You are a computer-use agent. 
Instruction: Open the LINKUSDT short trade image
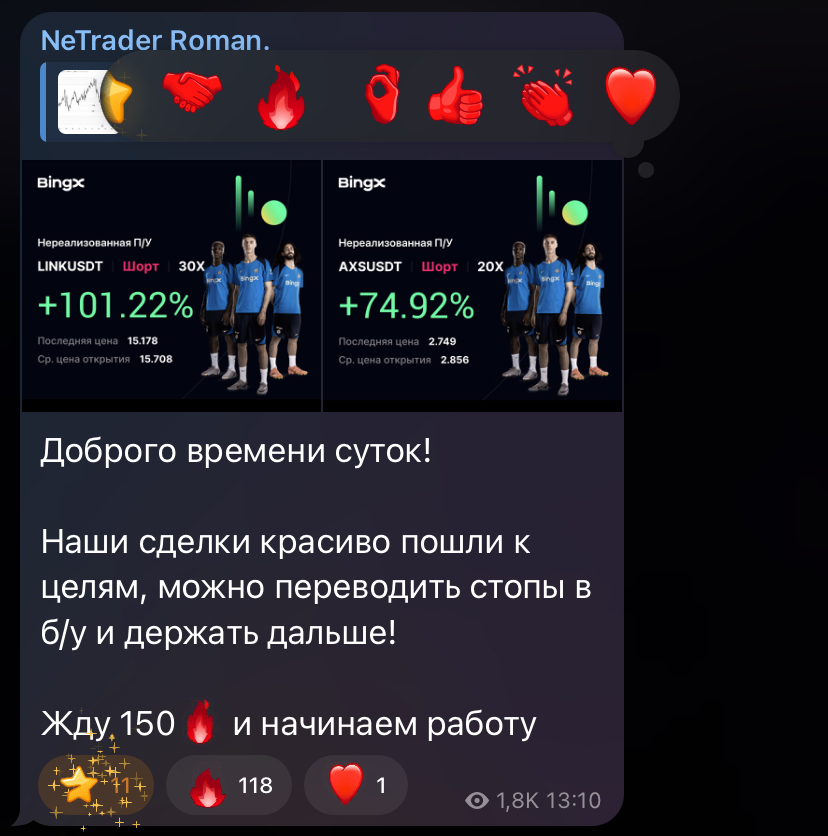point(171,286)
